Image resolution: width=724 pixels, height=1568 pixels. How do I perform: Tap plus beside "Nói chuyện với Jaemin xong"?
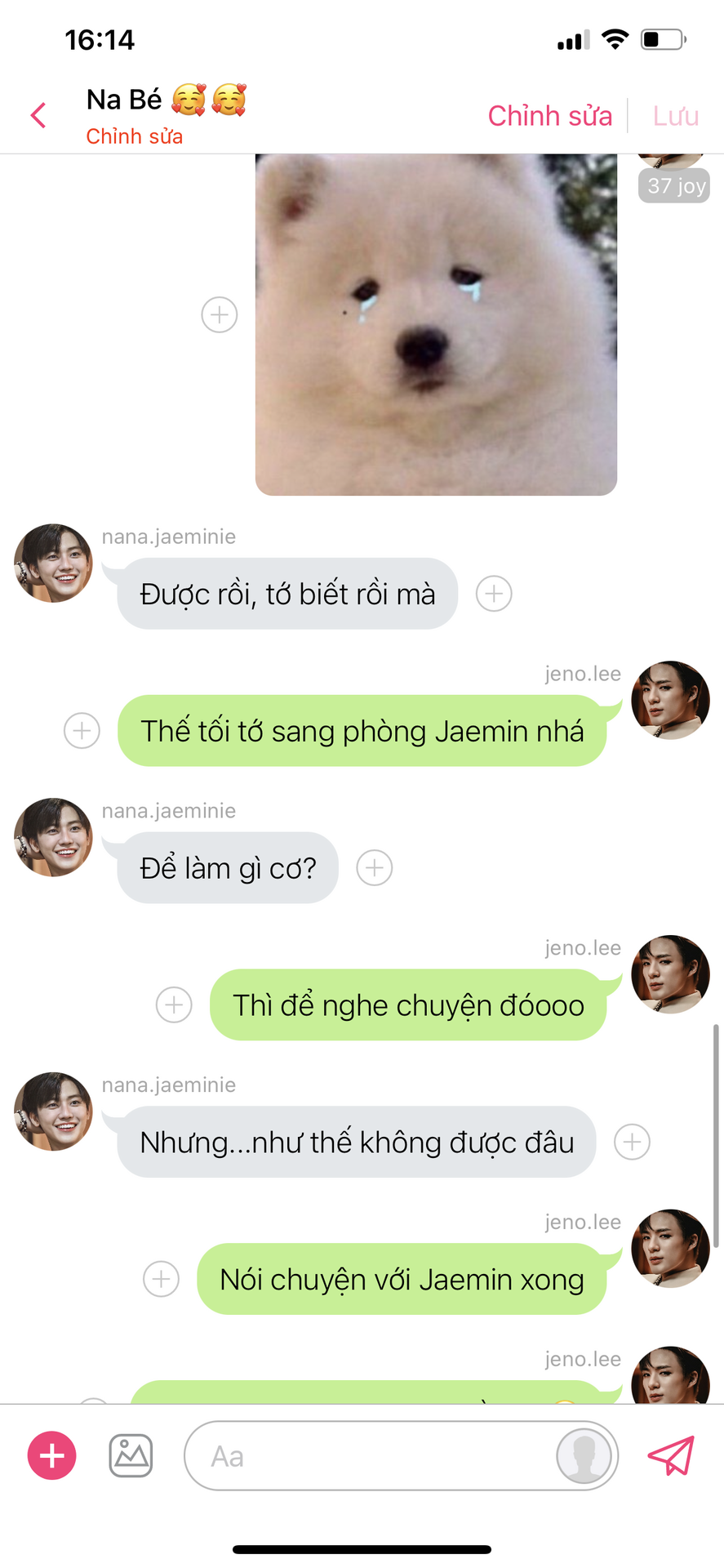(x=161, y=1280)
